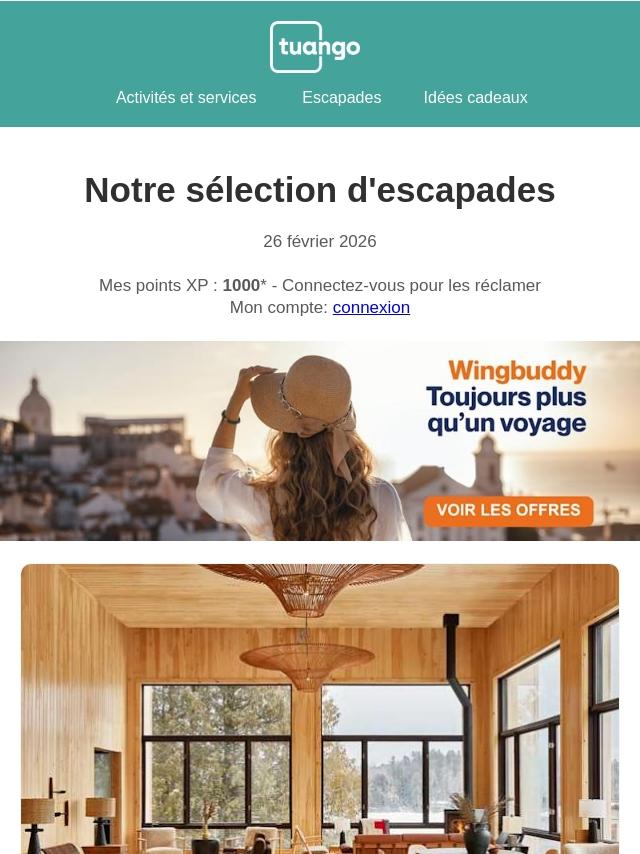
Task: Open Idées cadeaux in the header
Action: pos(476,97)
